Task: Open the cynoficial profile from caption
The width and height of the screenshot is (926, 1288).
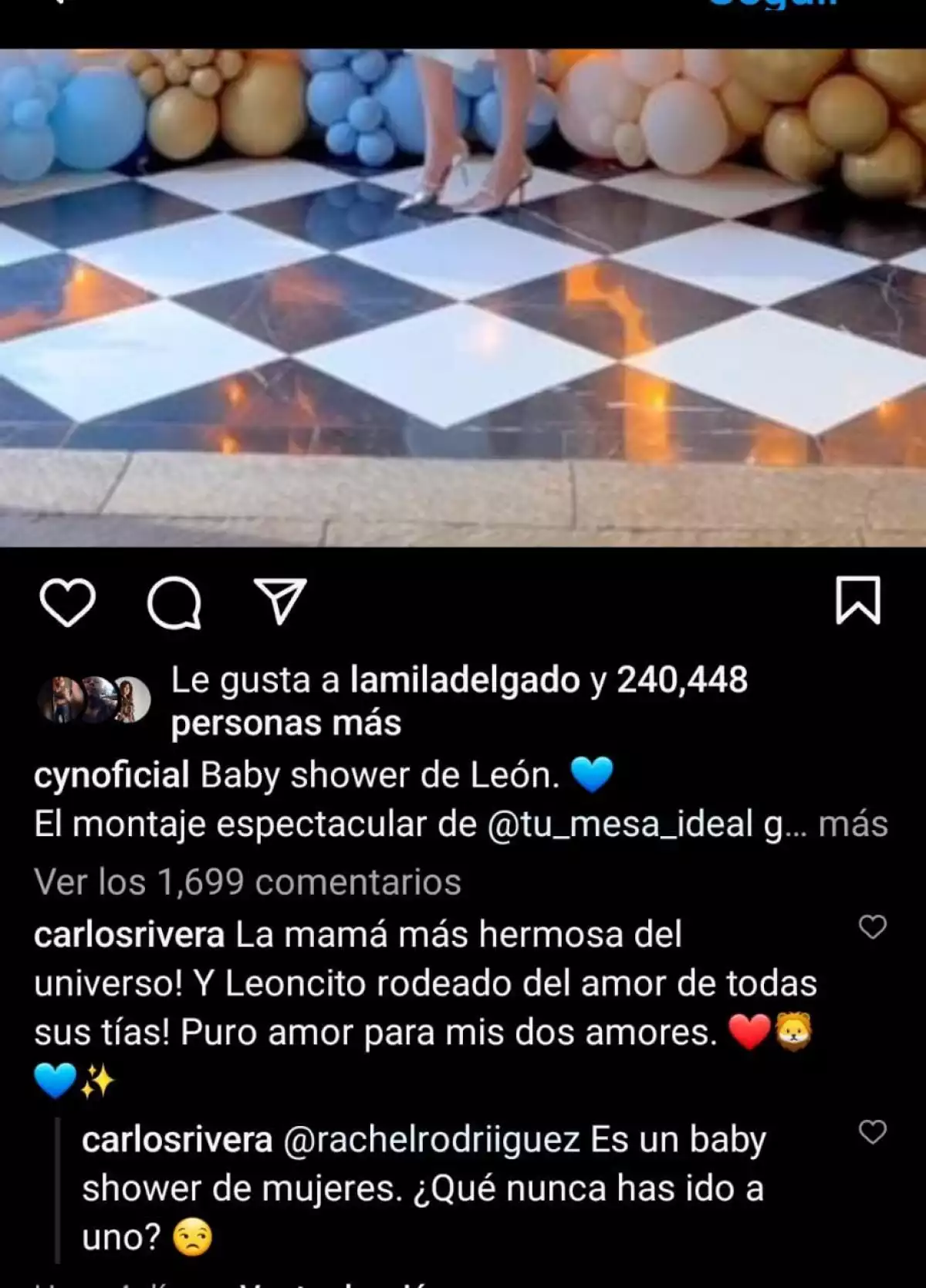Action: (x=111, y=775)
